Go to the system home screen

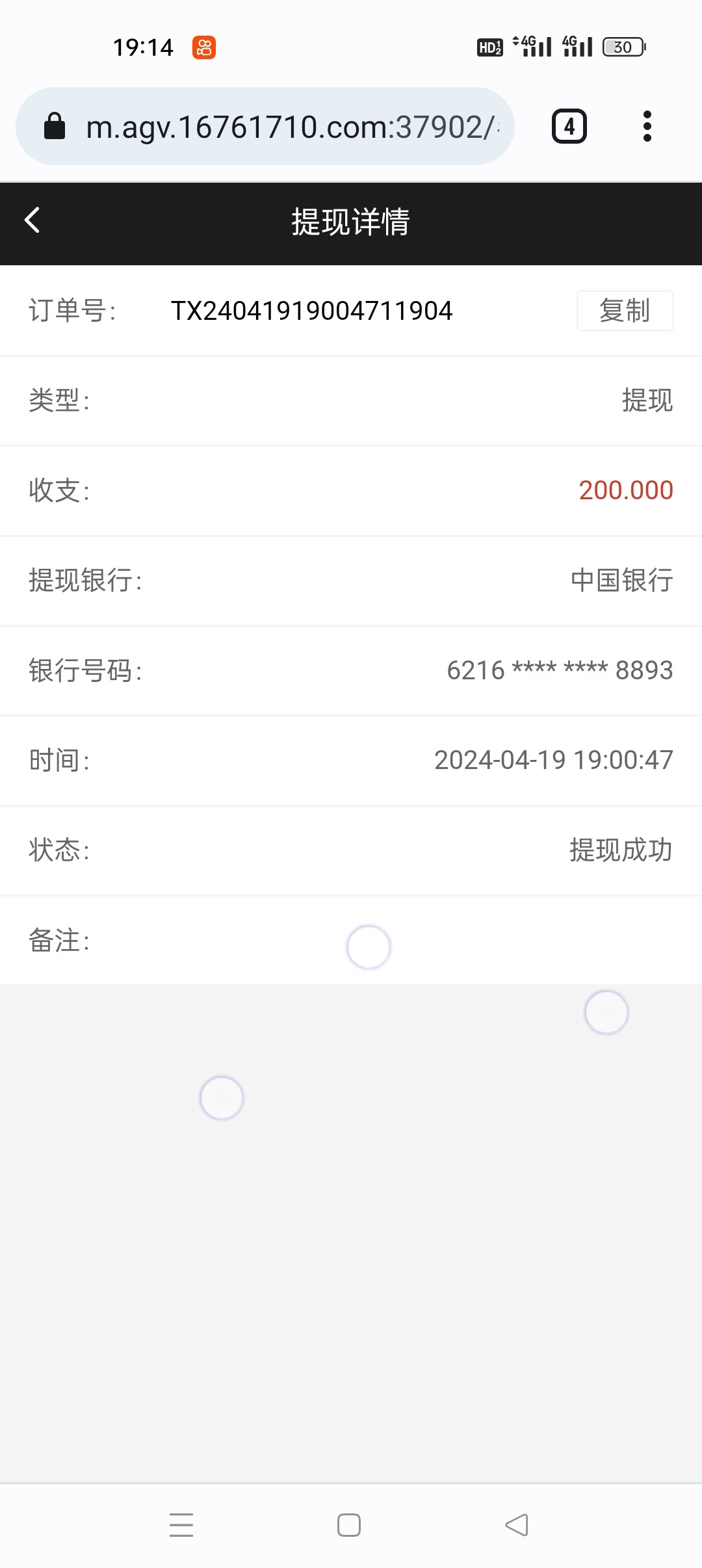[x=349, y=1524]
